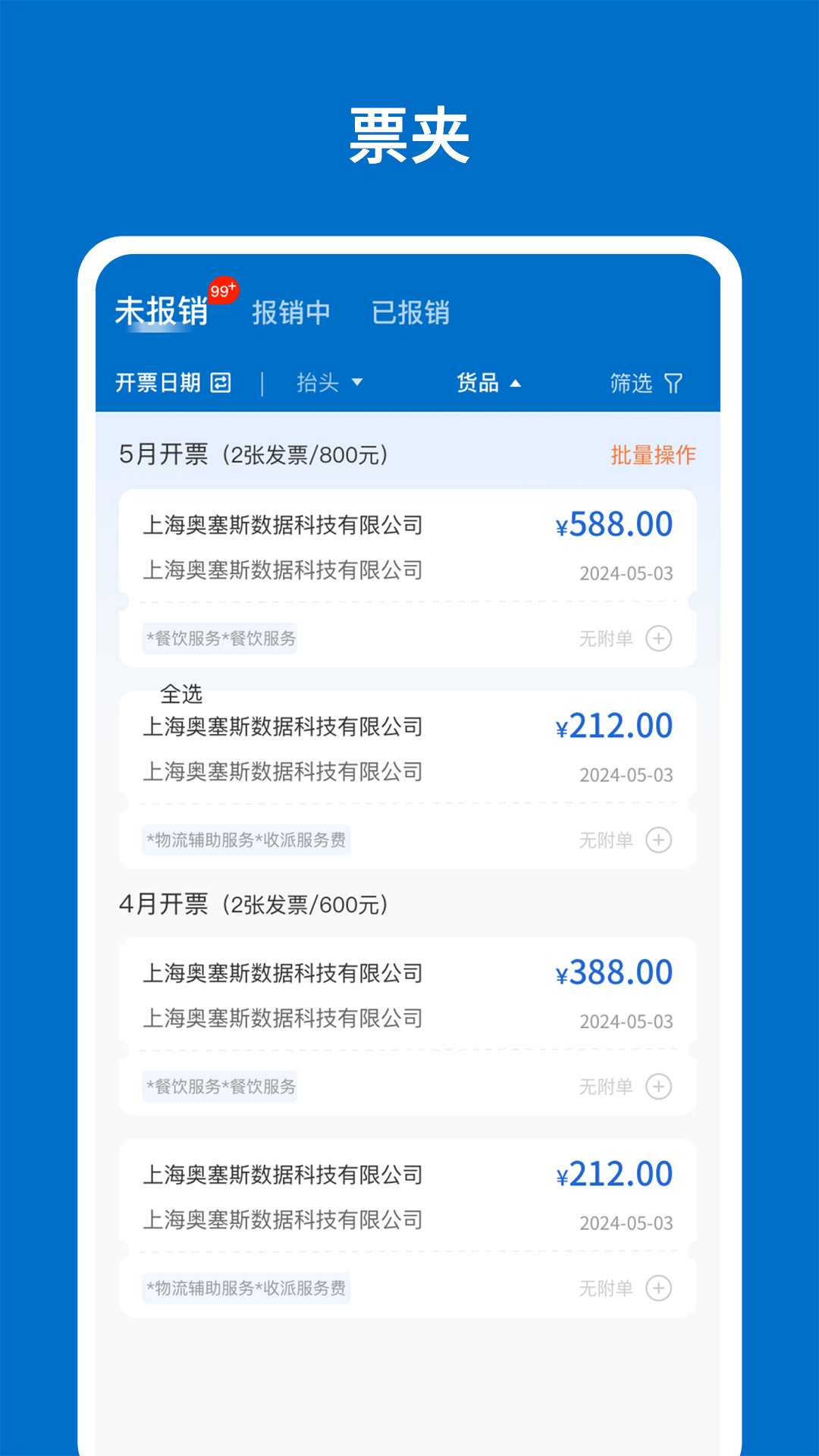Click the 批量操作 link
The height and width of the screenshot is (1456, 819).
(653, 455)
